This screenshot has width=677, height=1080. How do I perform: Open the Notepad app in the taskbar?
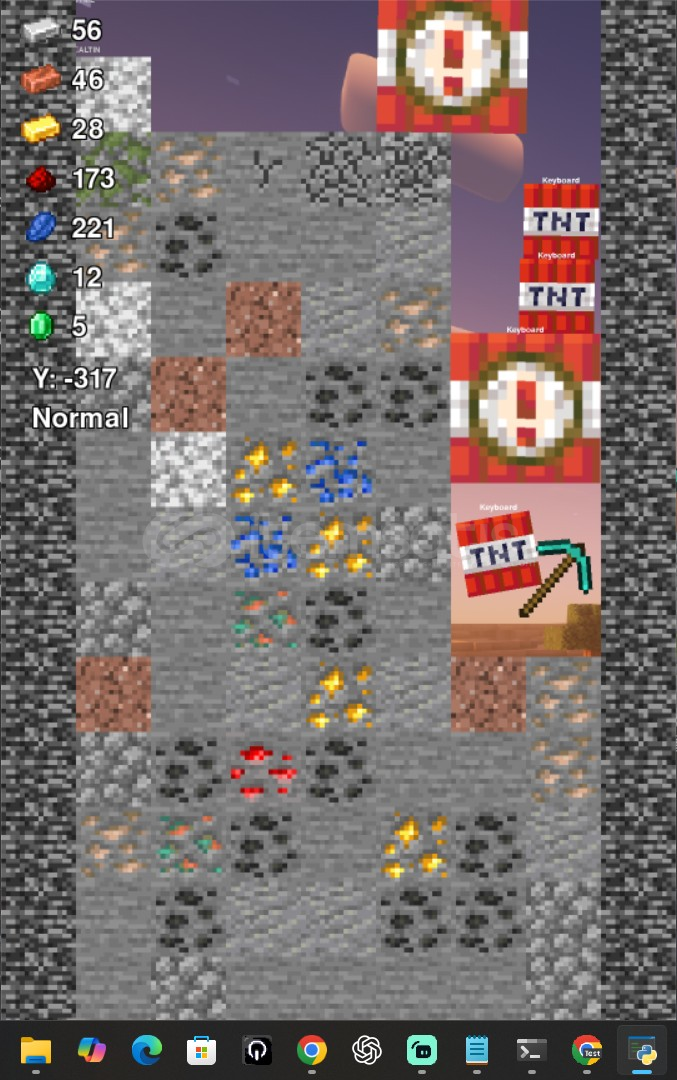pyautogui.click(x=477, y=1050)
